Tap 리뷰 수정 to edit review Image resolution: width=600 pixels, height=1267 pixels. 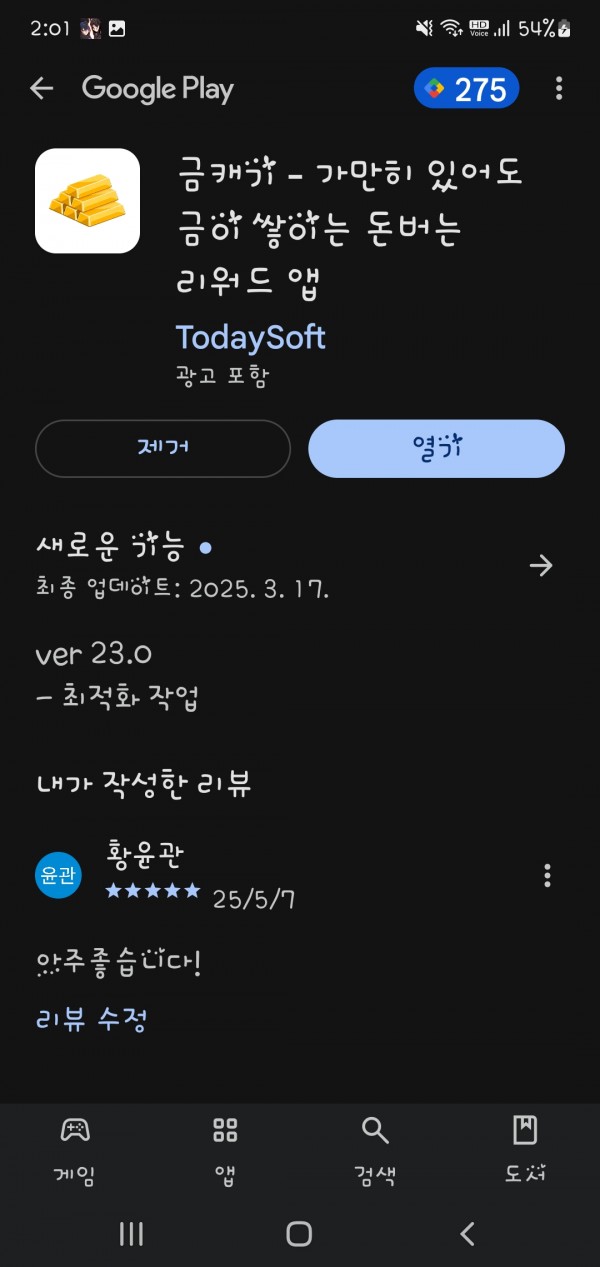point(92,1020)
